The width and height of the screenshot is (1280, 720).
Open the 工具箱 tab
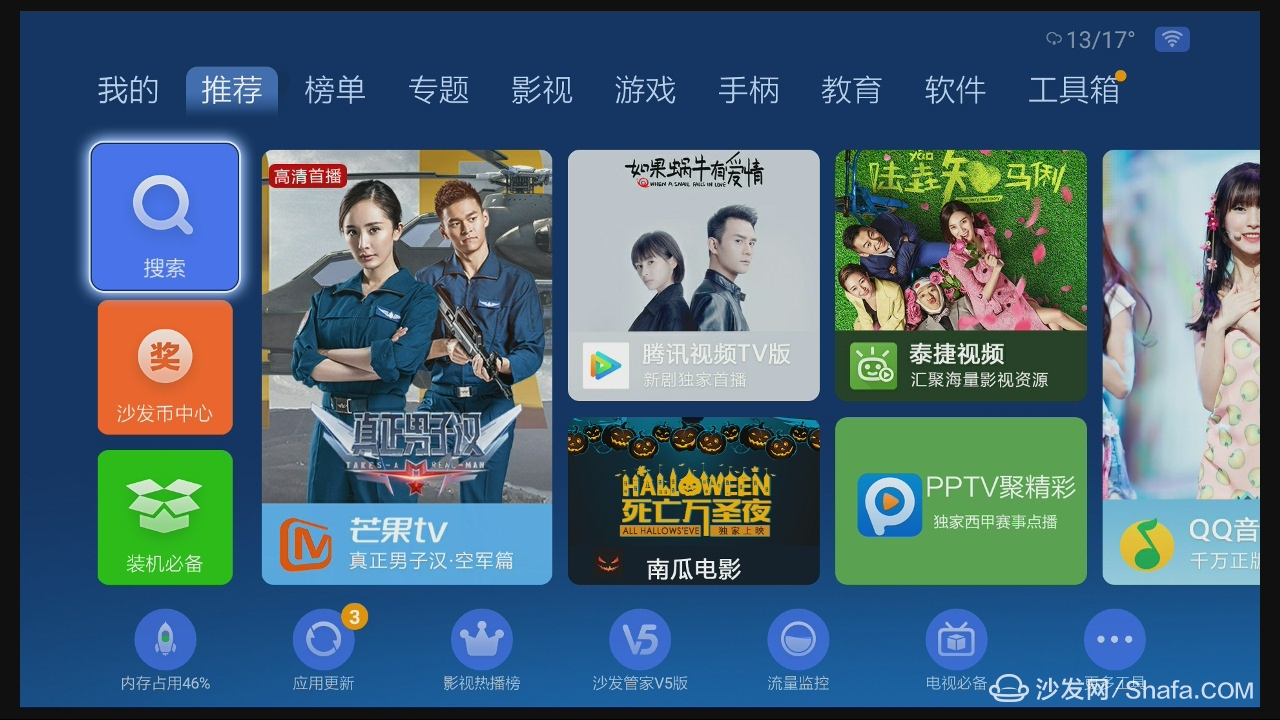[1074, 90]
